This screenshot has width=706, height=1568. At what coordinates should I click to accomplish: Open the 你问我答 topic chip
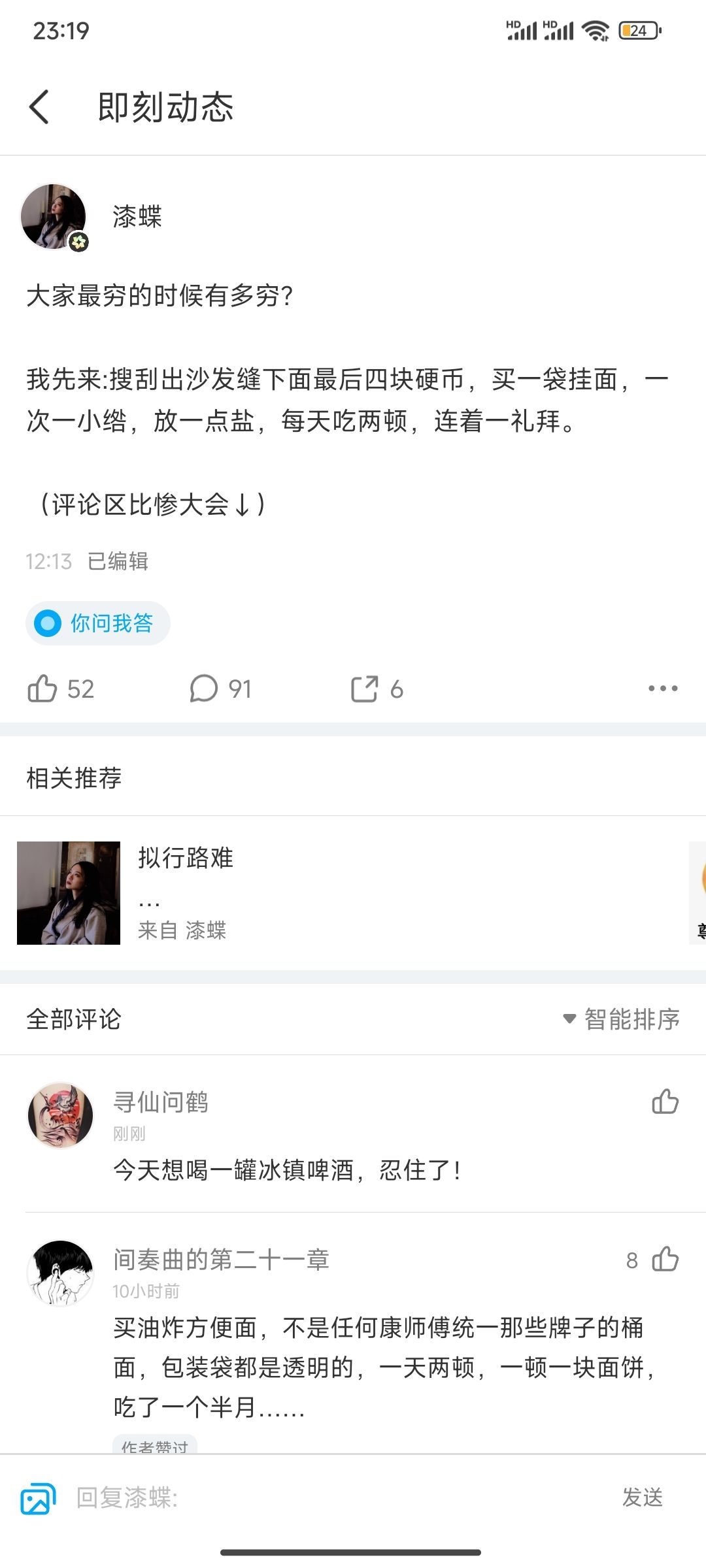coord(98,623)
